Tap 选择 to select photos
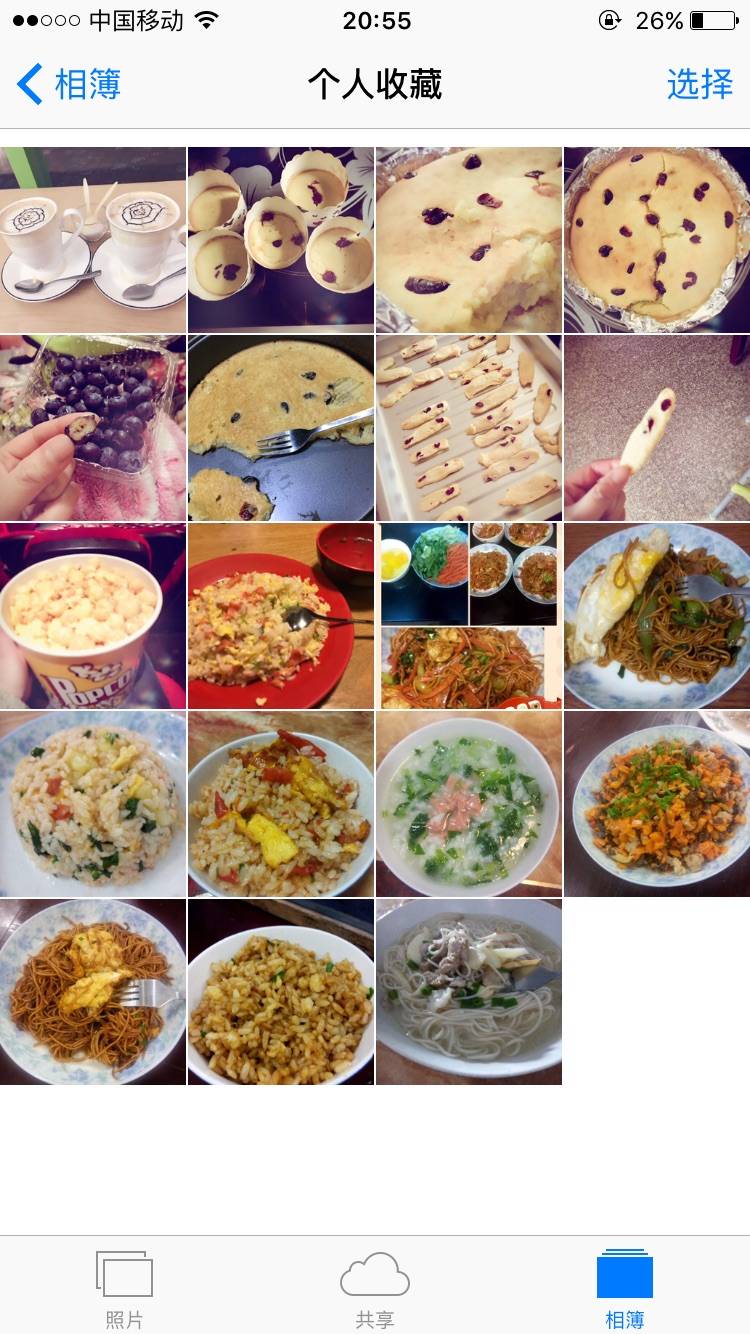The width and height of the screenshot is (750, 1334). point(699,84)
